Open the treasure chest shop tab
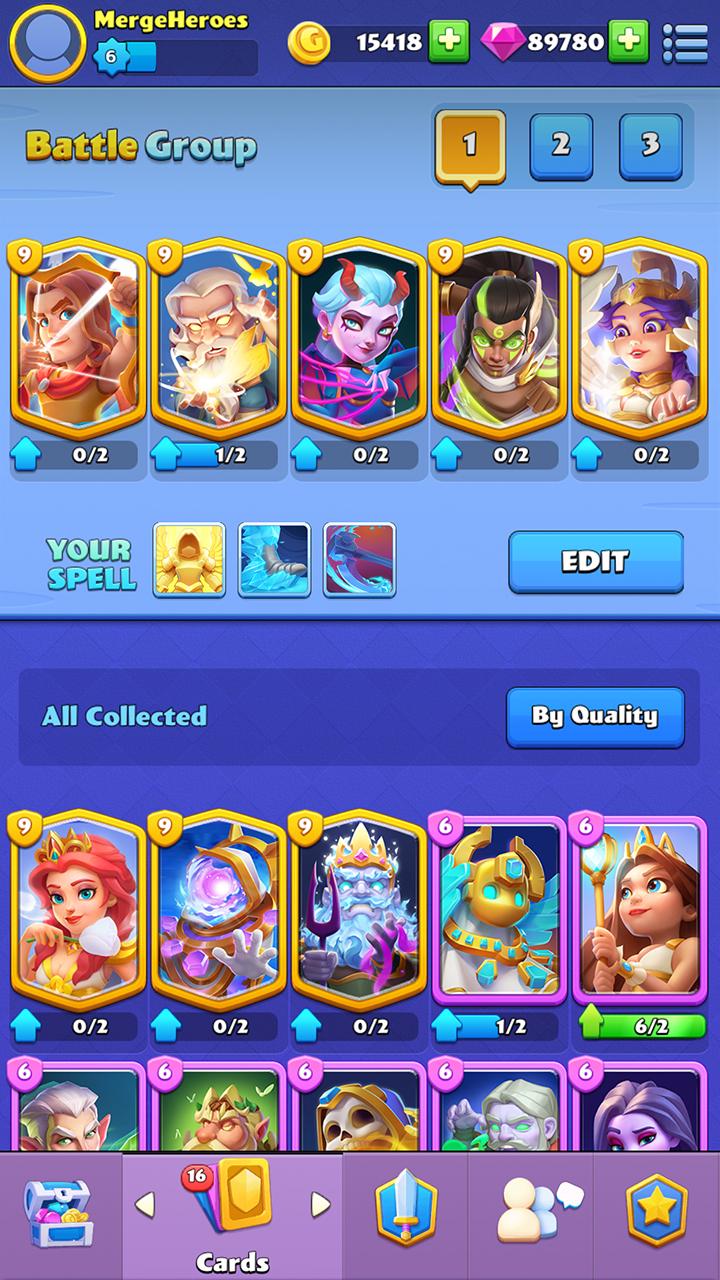The image size is (720, 1280). [60, 1213]
